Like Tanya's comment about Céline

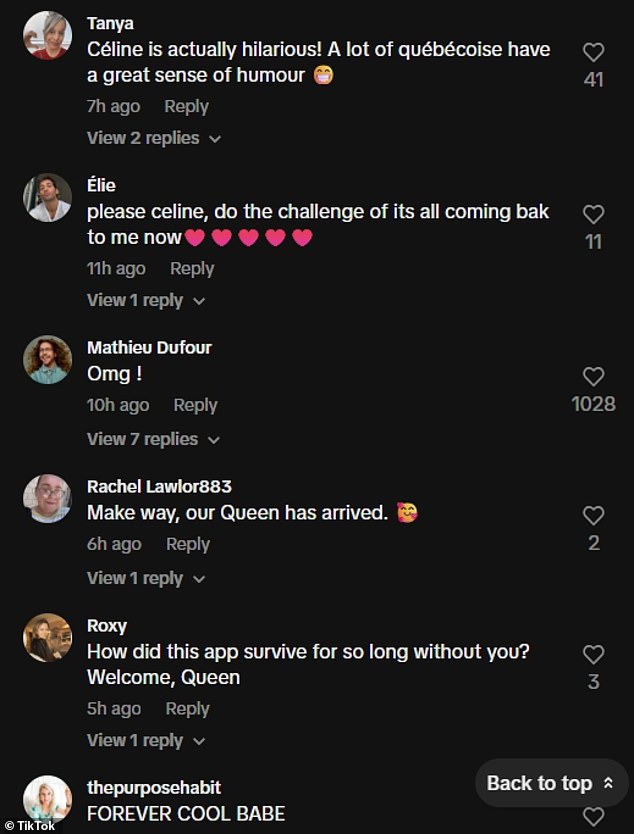tap(593, 52)
